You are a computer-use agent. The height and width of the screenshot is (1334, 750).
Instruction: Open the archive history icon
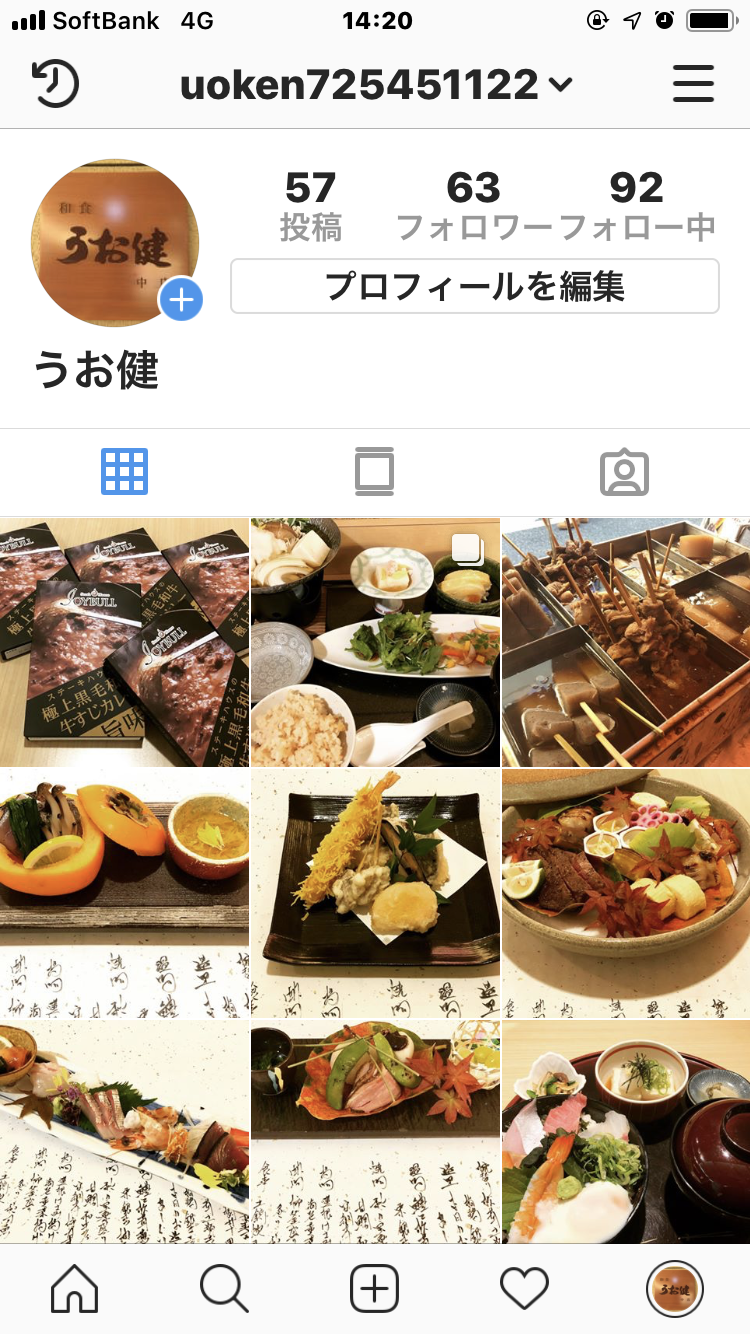coord(56,84)
